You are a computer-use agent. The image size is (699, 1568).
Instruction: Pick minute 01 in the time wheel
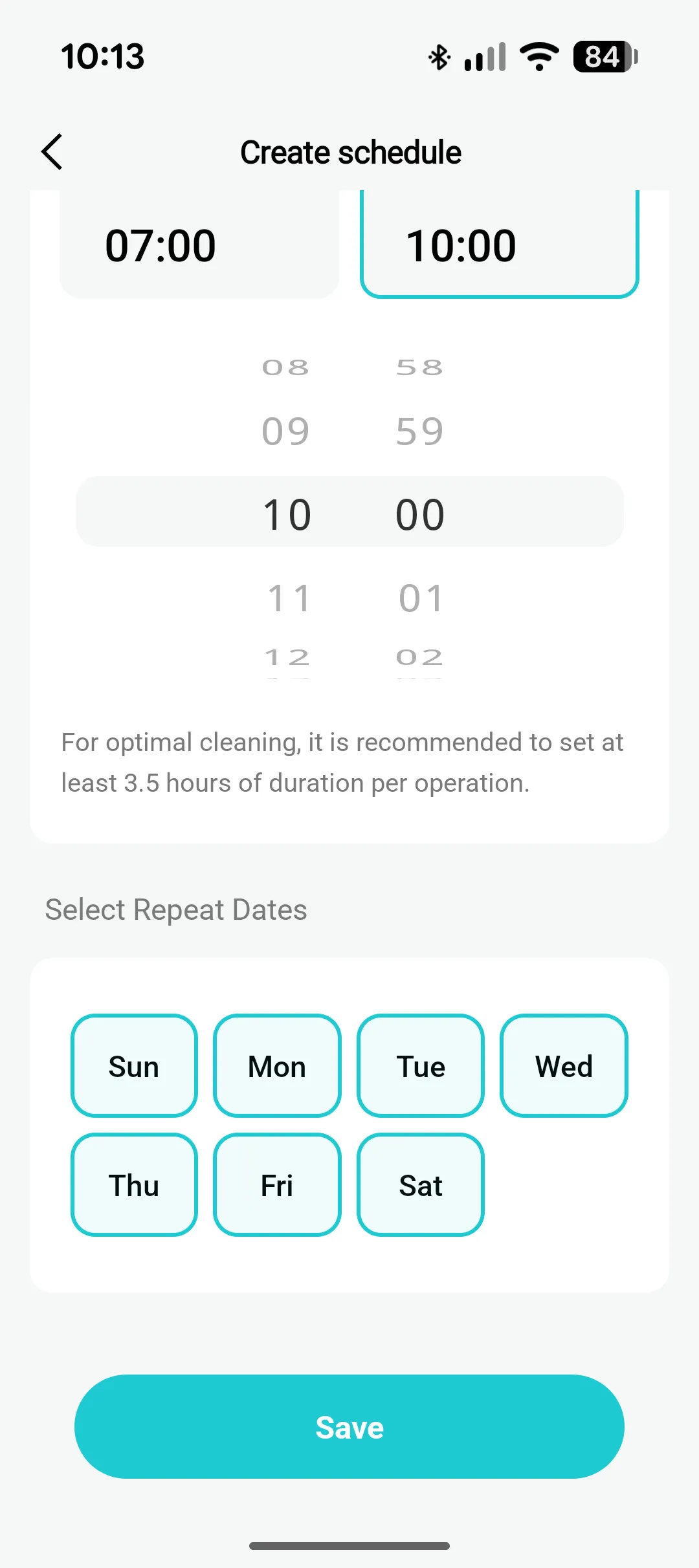point(421,598)
